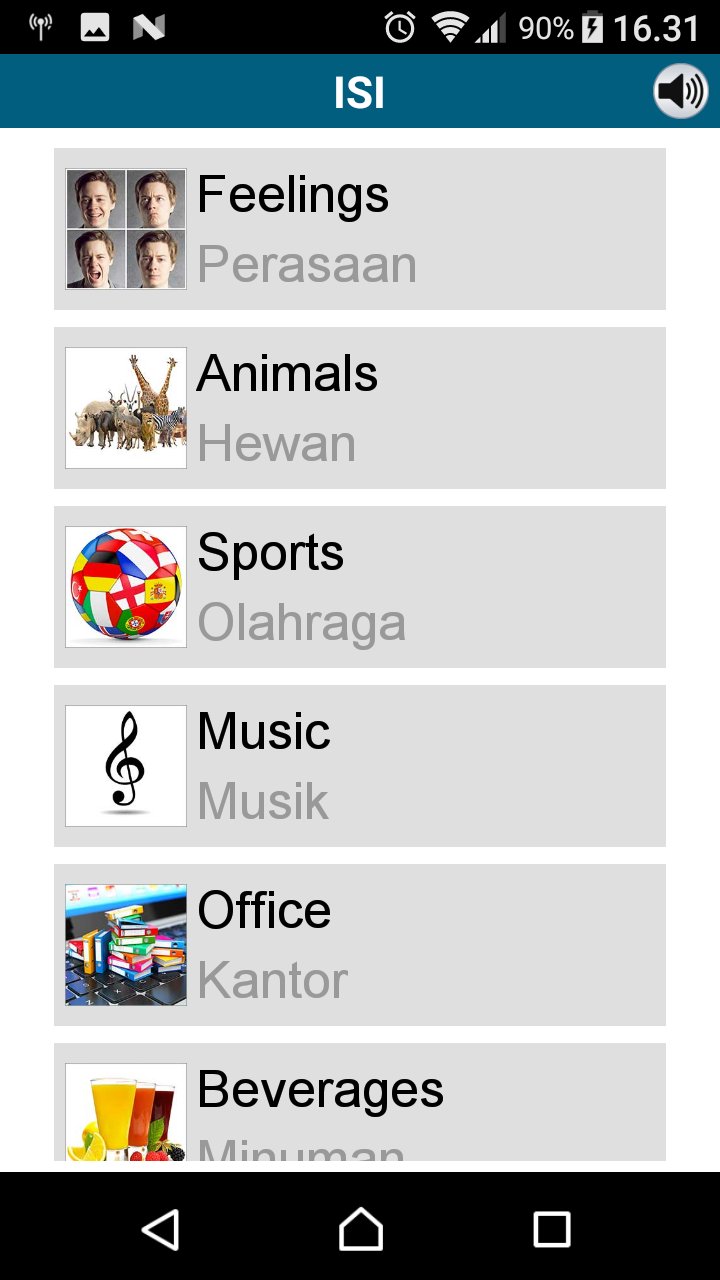Open the Feelings category
Image resolution: width=720 pixels, height=1280 pixels.
[x=360, y=229]
